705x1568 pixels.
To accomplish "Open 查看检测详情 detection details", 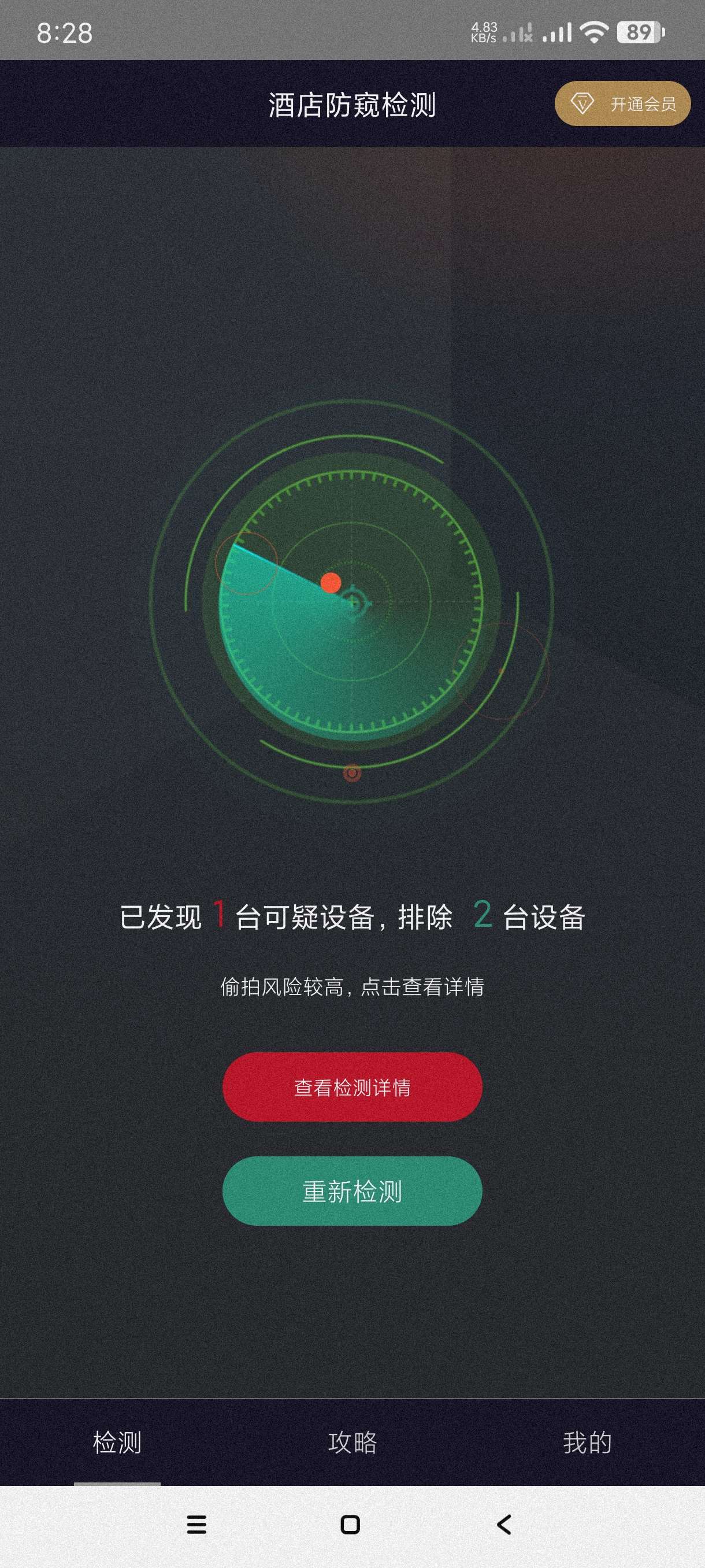I will coord(352,1087).
